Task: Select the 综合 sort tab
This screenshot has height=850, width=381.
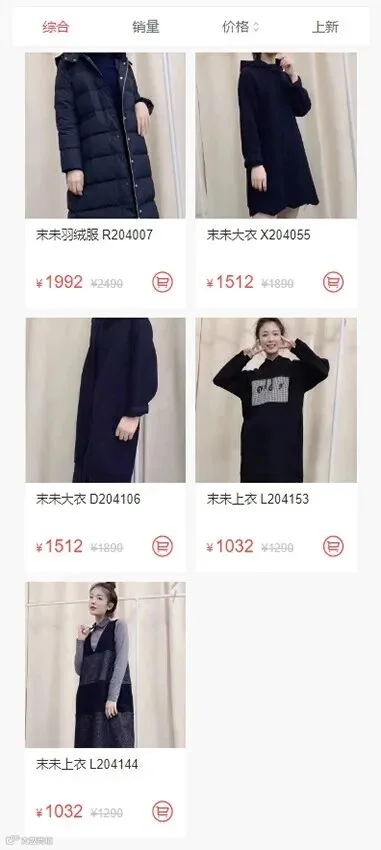Action: 56,27
